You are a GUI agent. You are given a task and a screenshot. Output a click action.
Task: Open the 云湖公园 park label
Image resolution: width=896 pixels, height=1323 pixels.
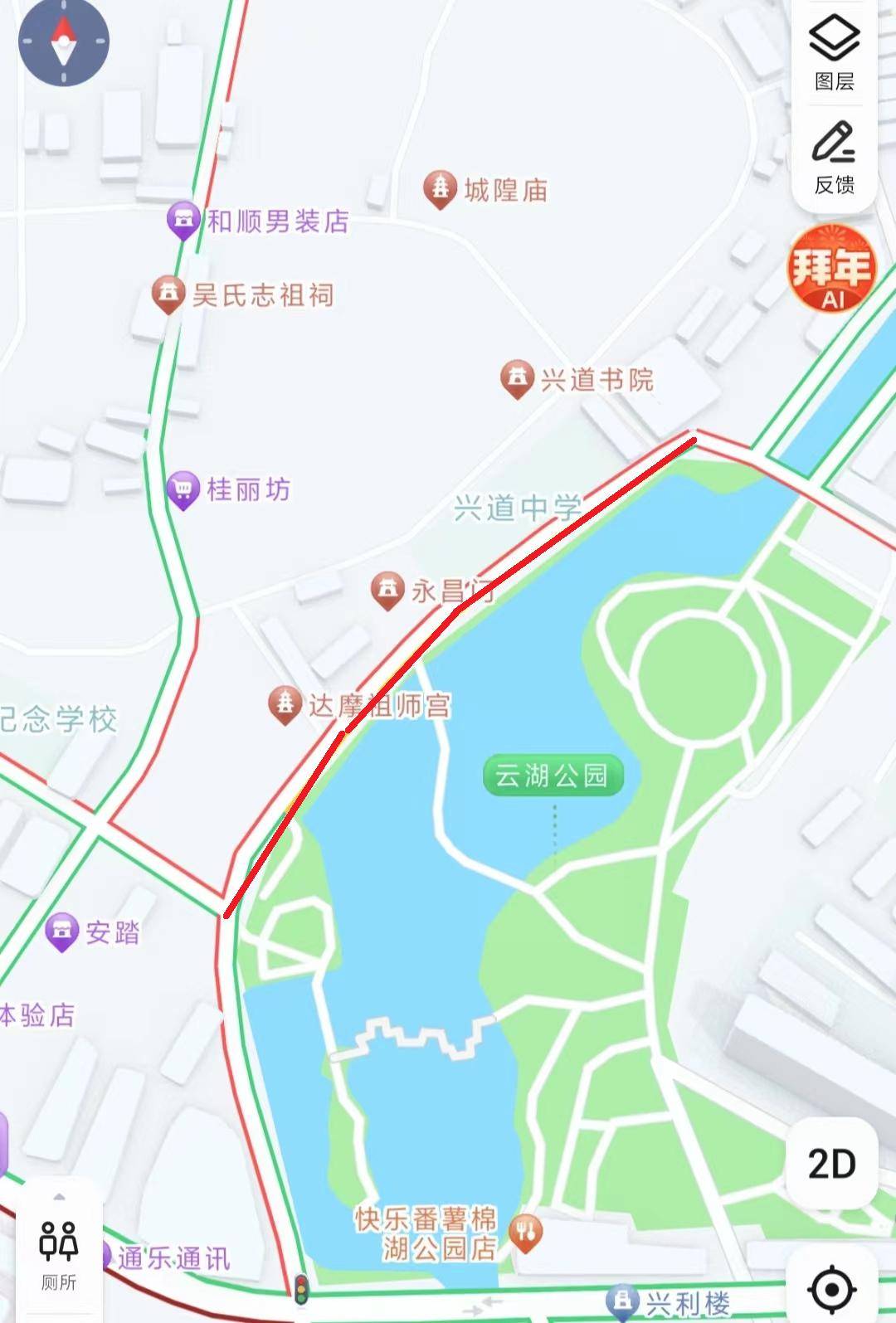[x=553, y=773]
